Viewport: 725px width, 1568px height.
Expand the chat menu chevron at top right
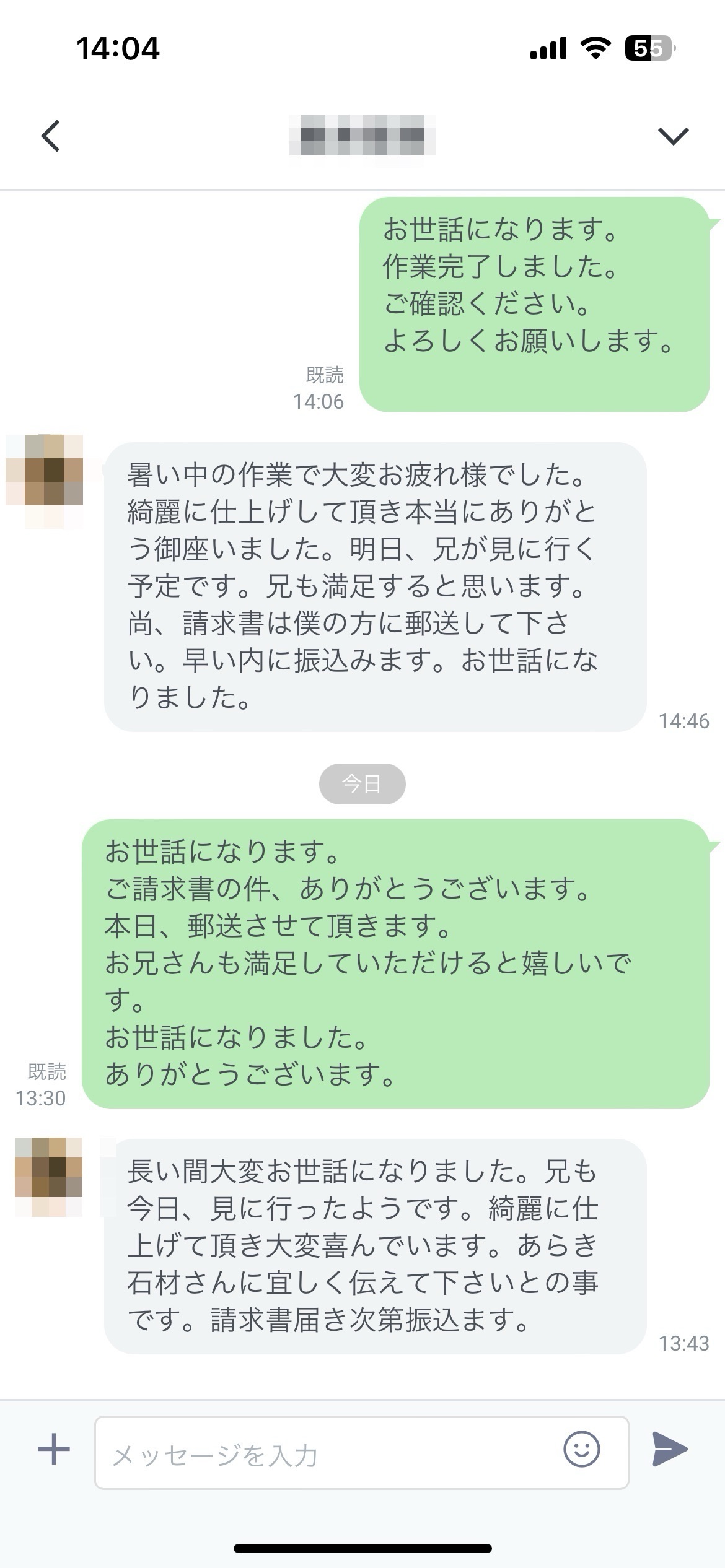tap(673, 136)
